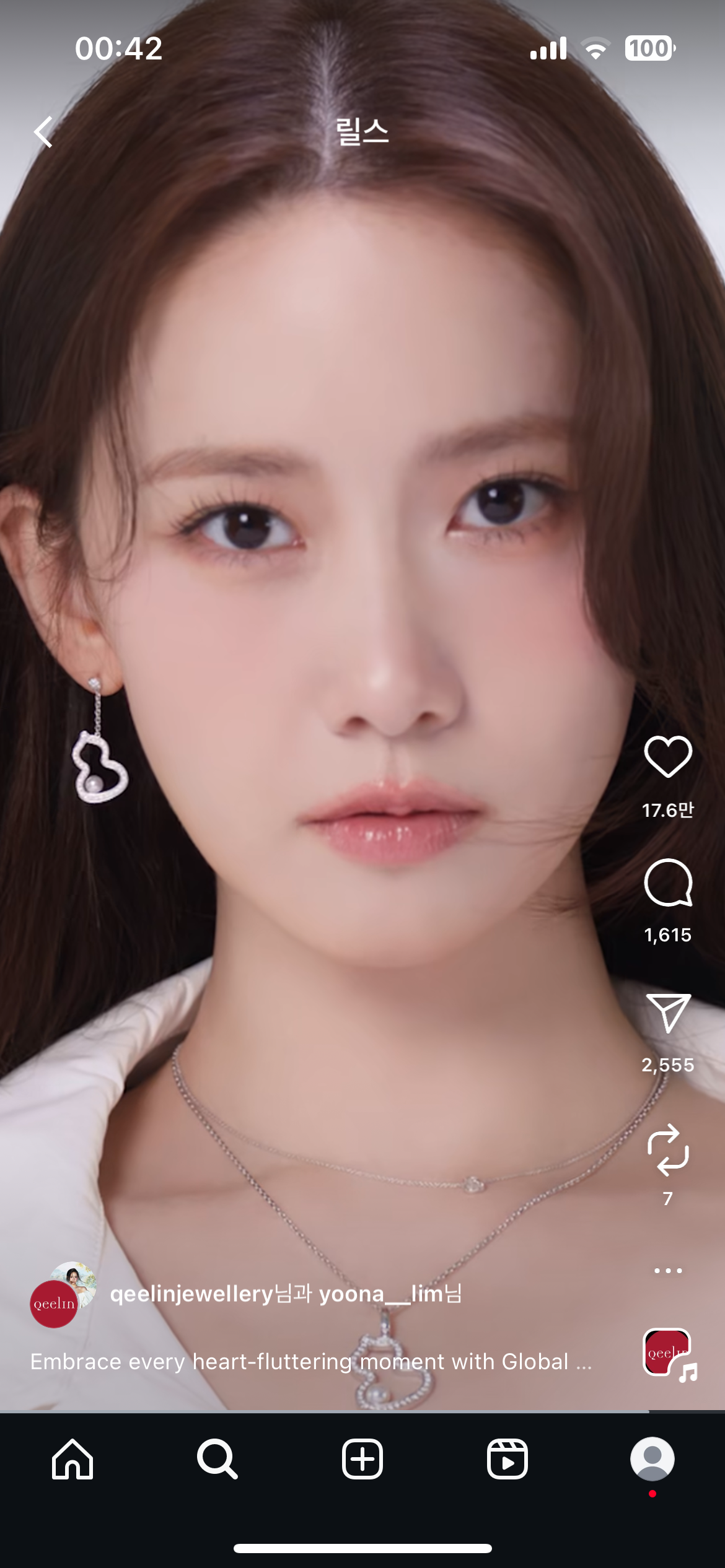Open the reel's audio track thumbnail

[668, 1352]
